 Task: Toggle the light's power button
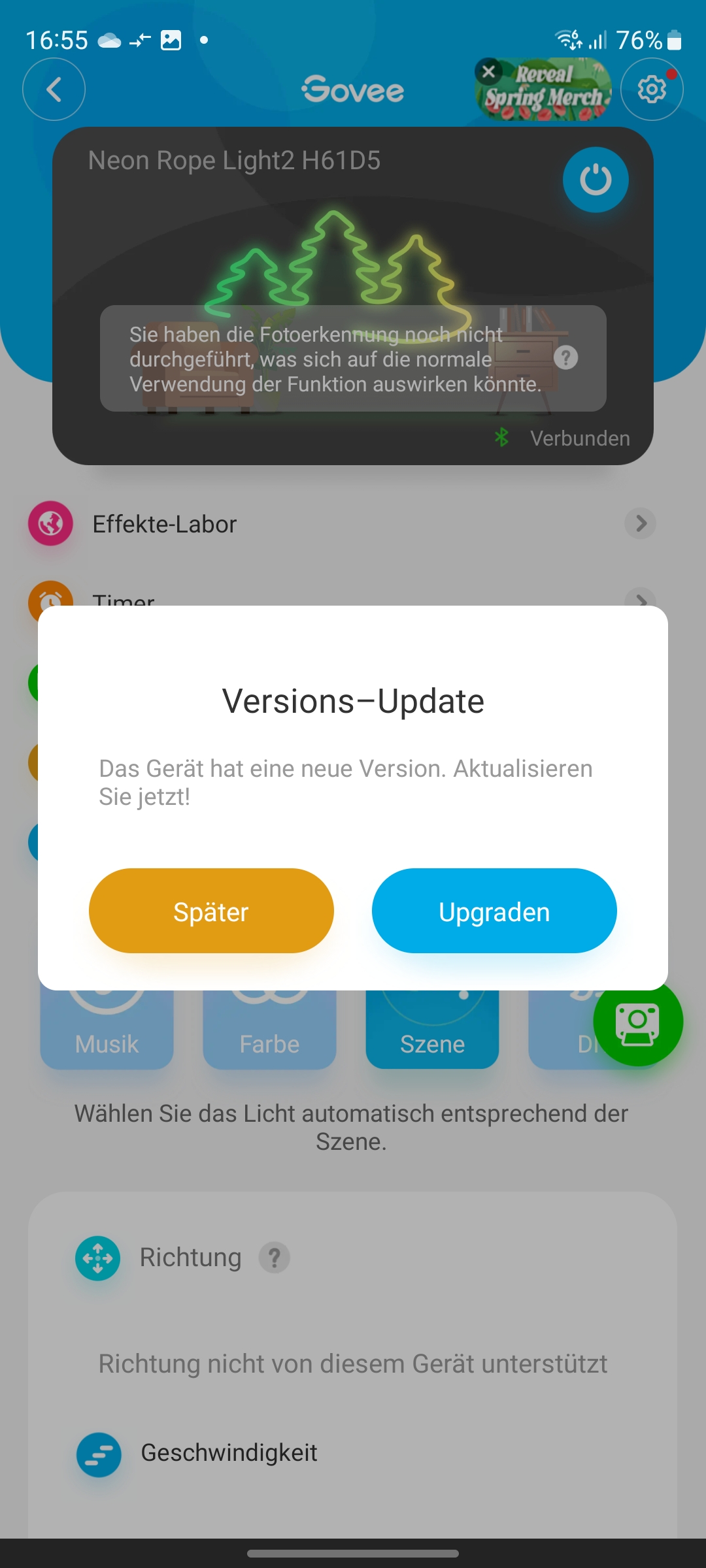tap(595, 180)
